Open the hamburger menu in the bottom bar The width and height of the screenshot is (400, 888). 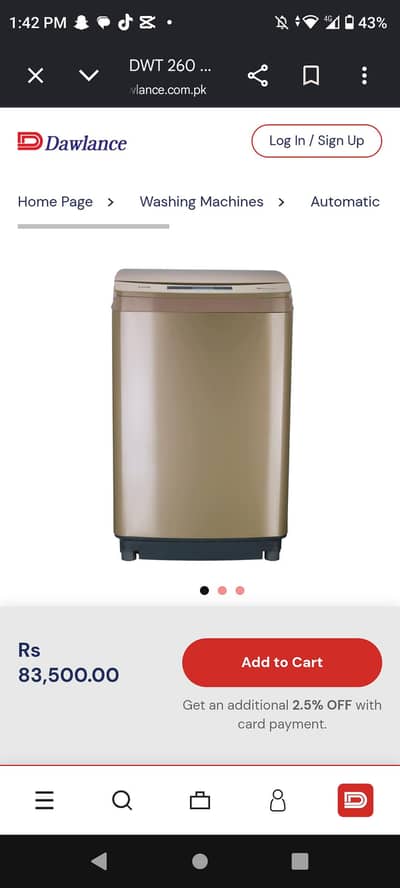[x=44, y=800]
